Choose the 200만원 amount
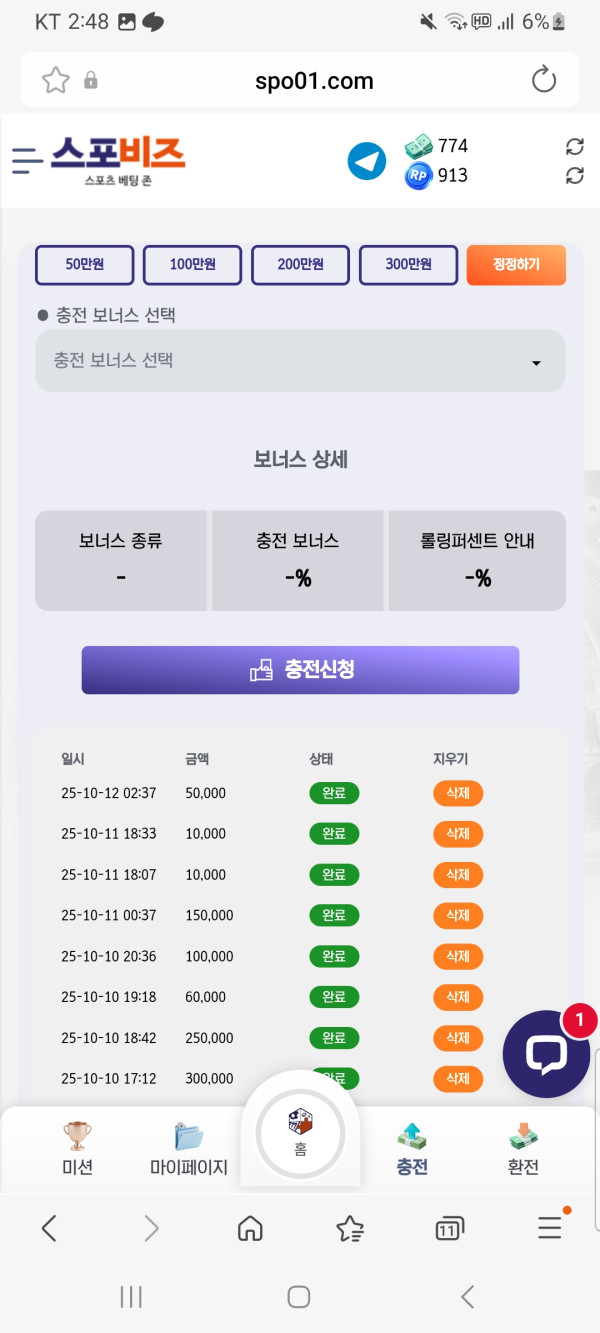600x1333 pixels. click(300, 265)
